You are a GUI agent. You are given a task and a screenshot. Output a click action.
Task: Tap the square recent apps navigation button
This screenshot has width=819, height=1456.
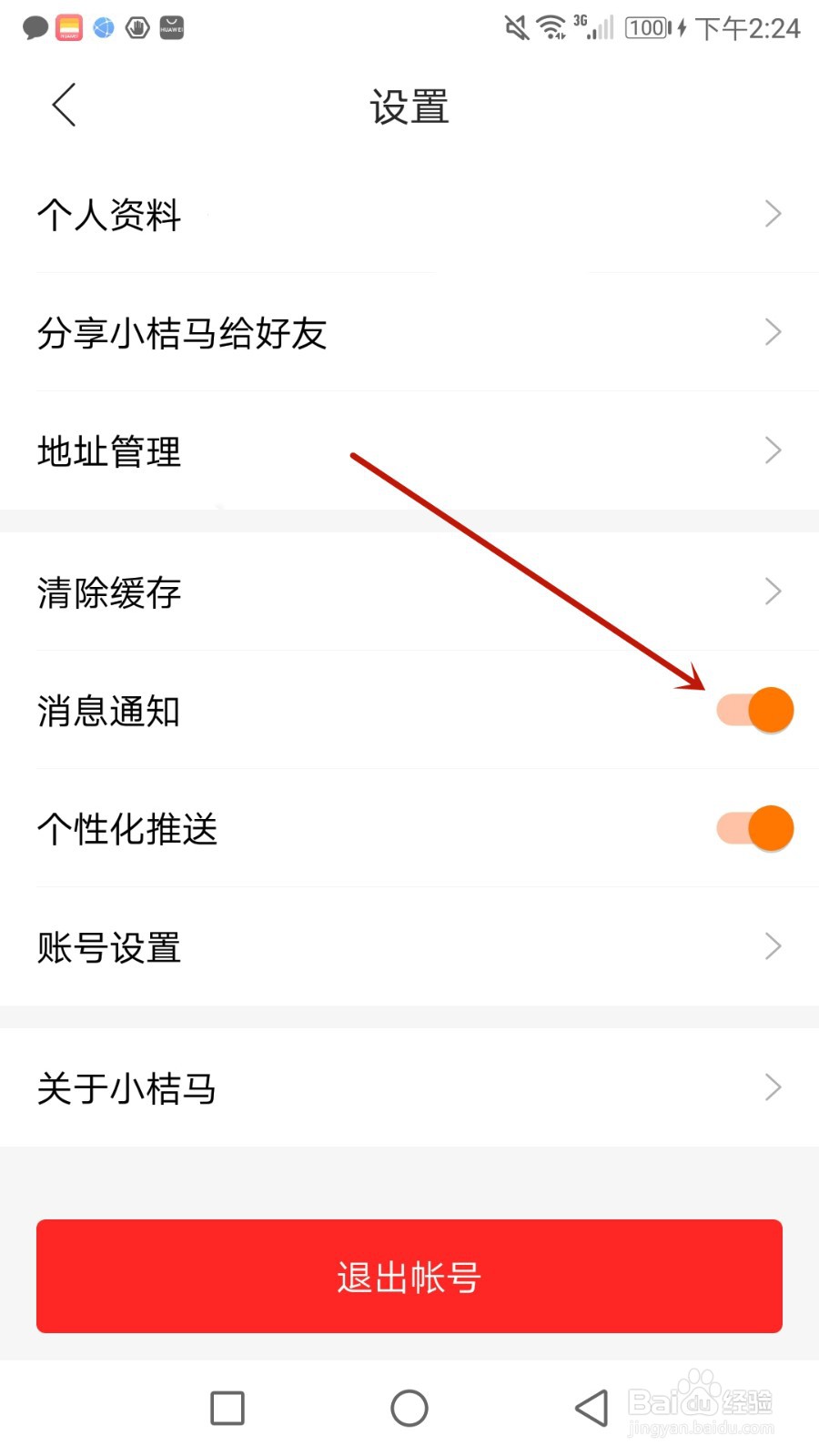(x=227, y=1407)
